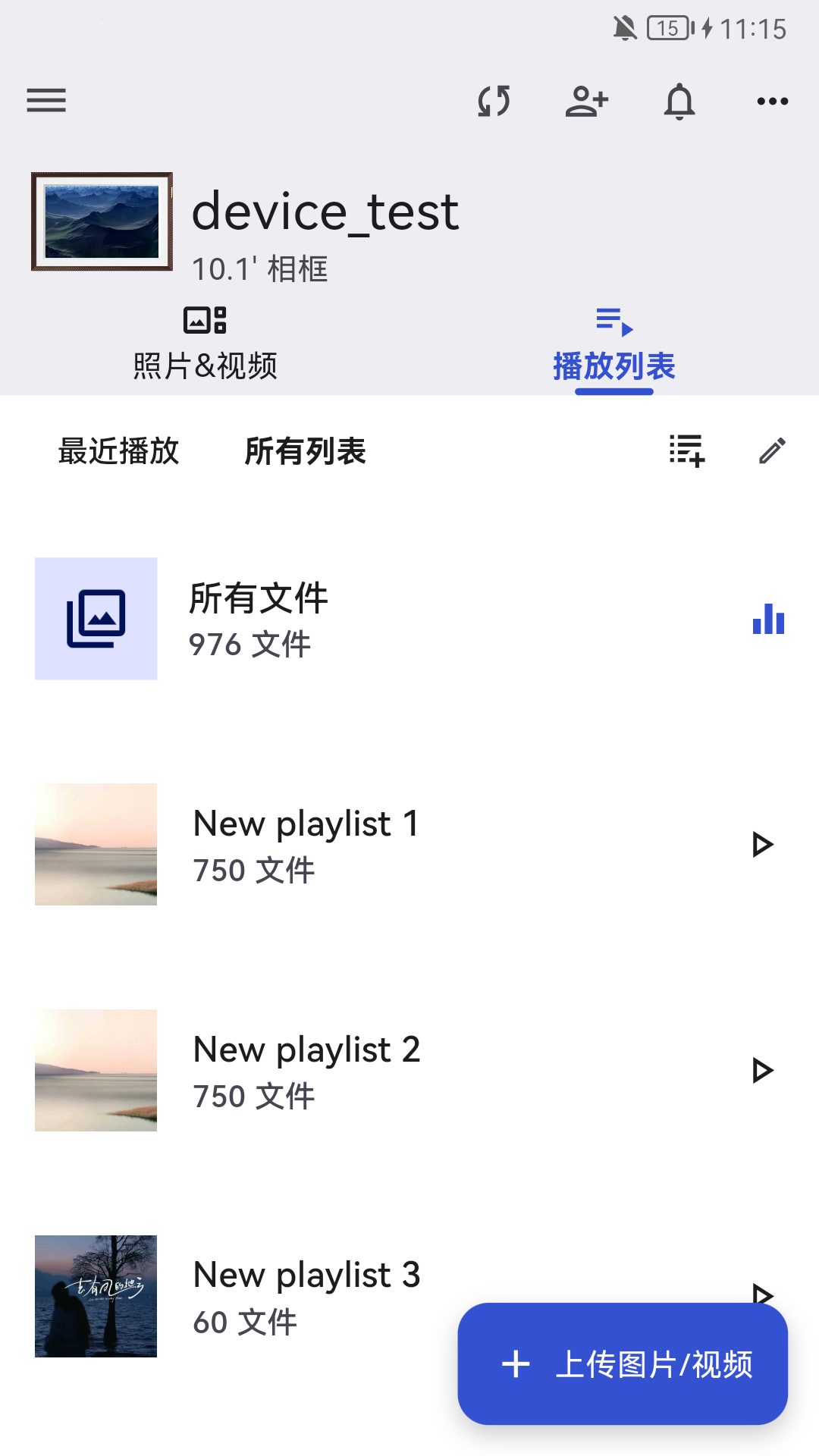
Task: Tap the 上传图片/视频 upload button
Action: point(621,1365)
